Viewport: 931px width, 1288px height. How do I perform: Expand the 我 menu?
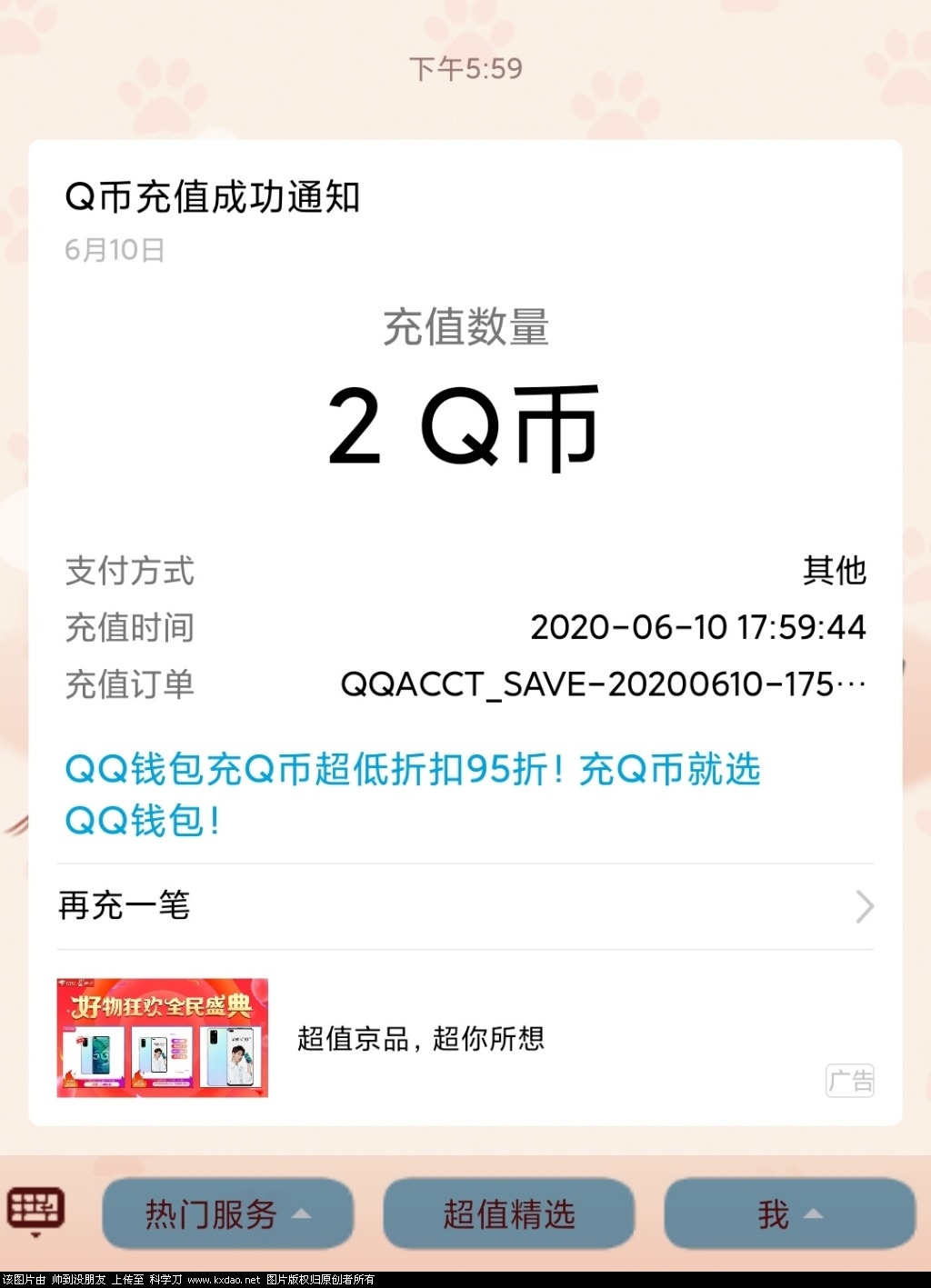(x=789, y=1213)
